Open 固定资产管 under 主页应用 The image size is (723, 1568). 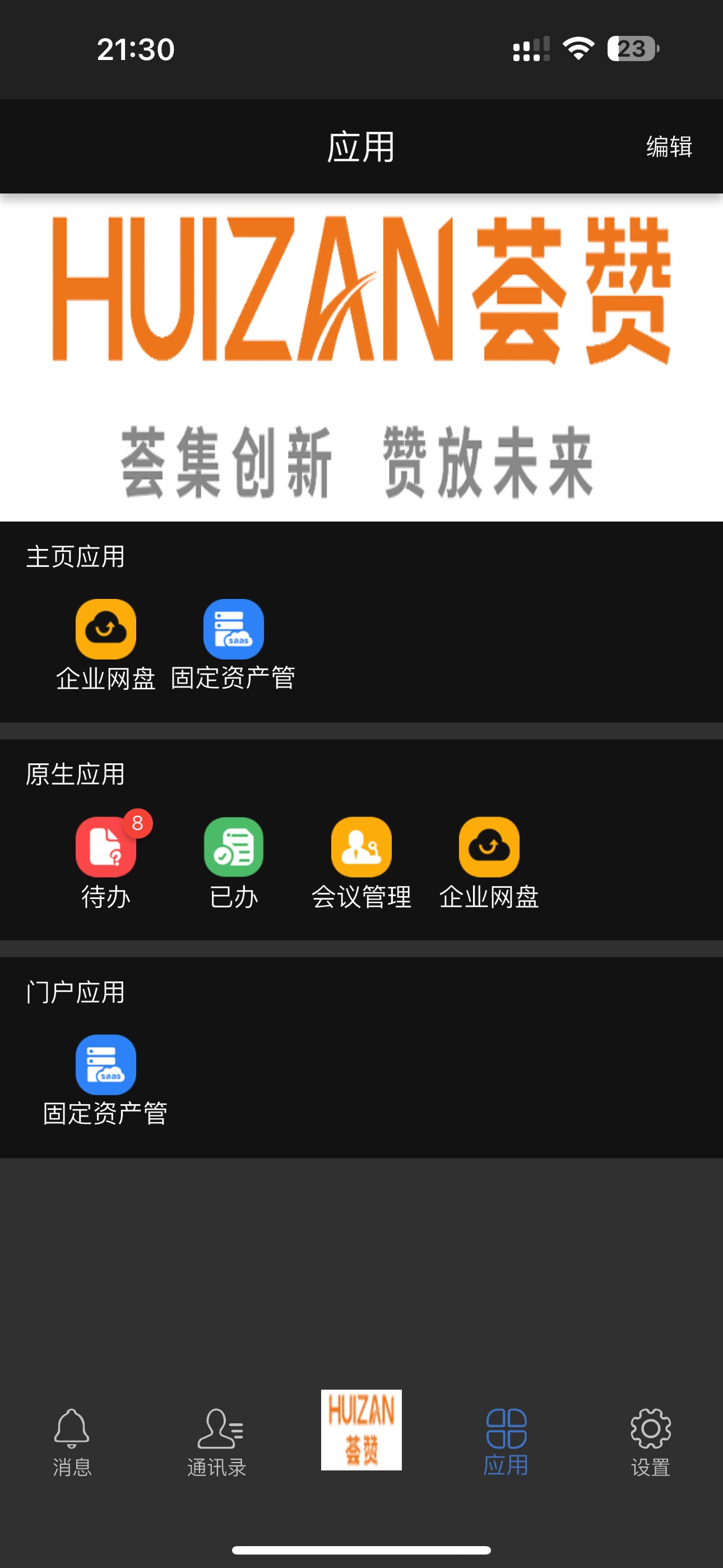(233, 629)
